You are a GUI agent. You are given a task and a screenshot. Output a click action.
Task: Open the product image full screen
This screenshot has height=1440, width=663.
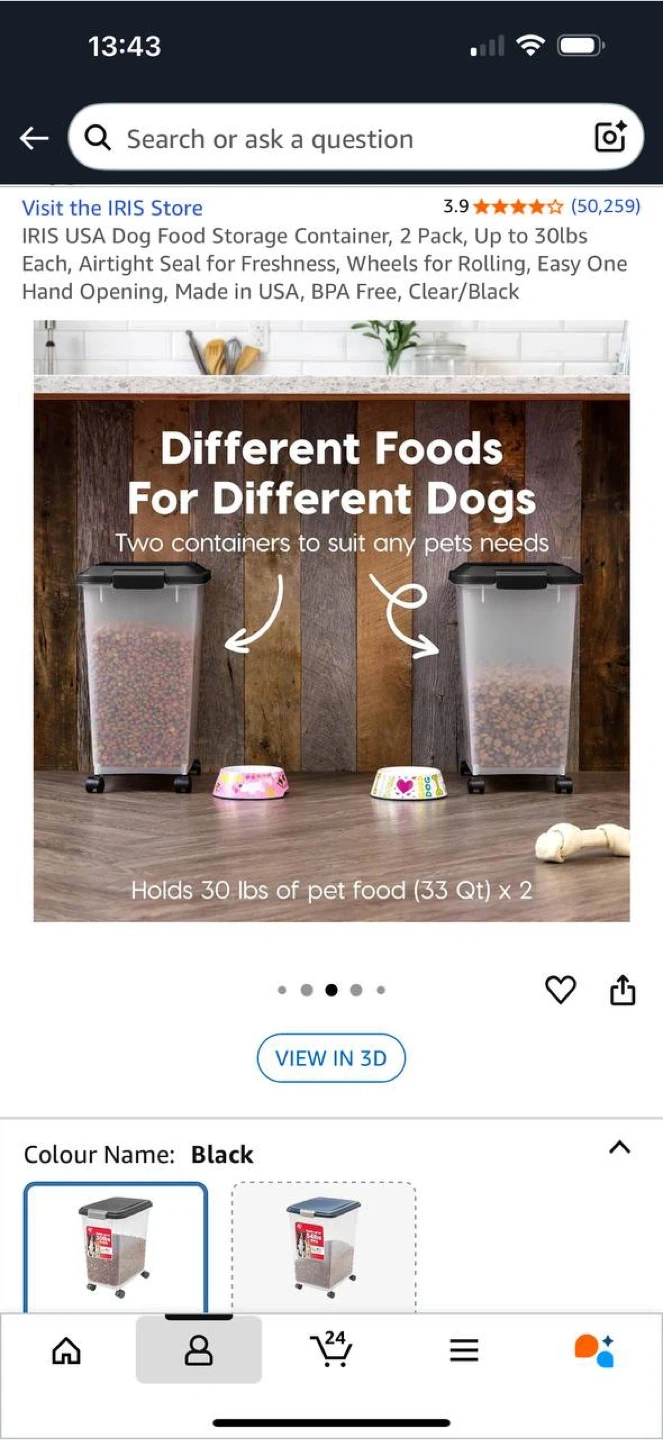click(331, 620)
